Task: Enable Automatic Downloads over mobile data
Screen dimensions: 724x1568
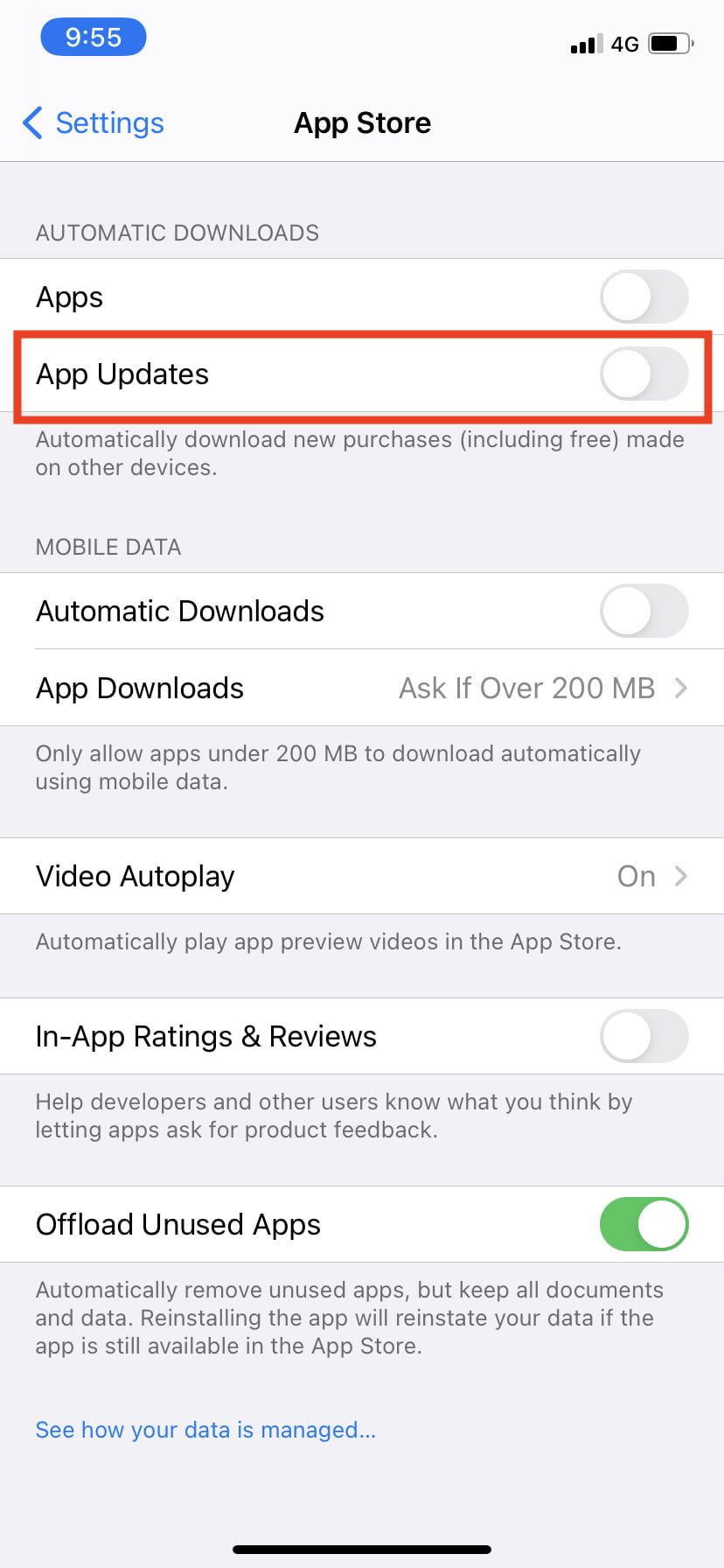Action: tap(644, 611)
